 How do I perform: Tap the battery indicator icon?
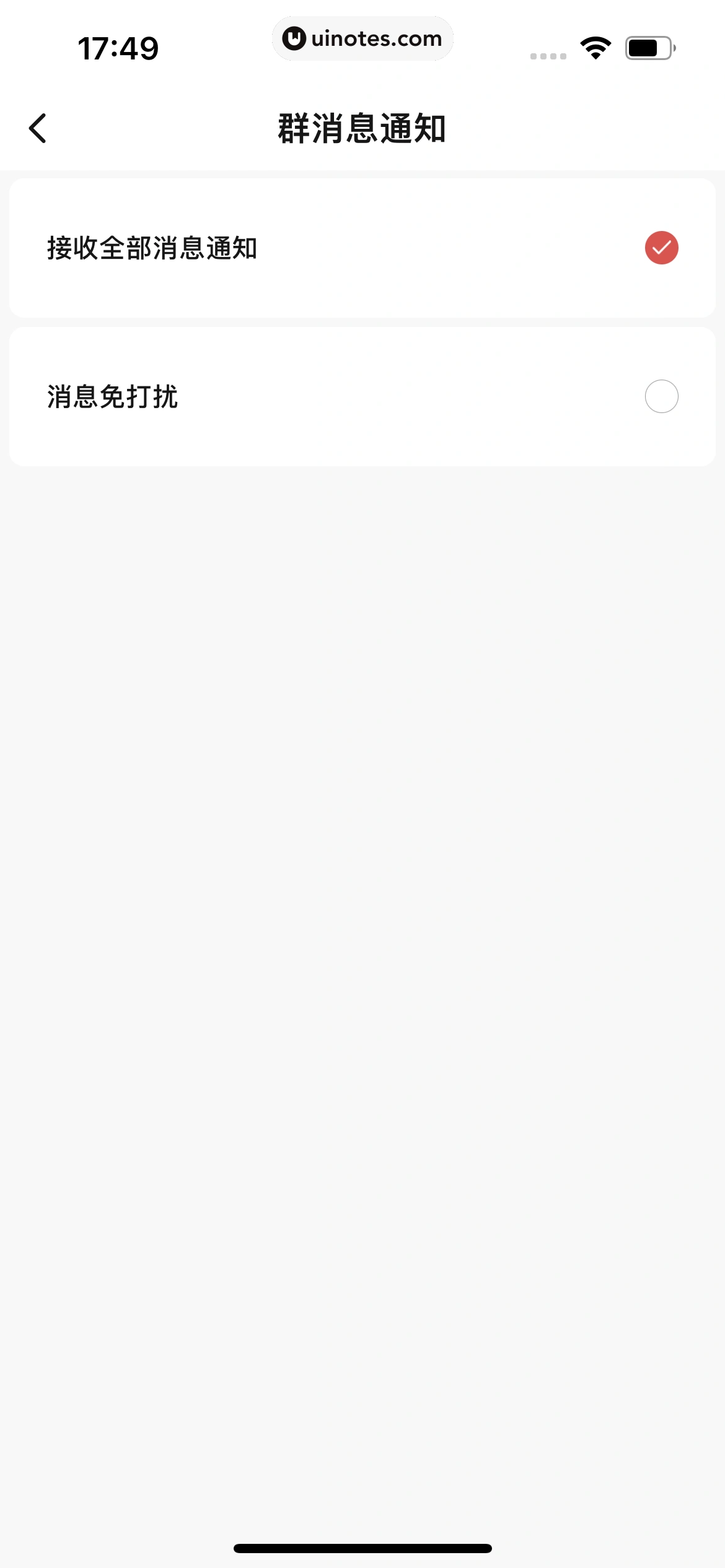[x=648, y=48]
